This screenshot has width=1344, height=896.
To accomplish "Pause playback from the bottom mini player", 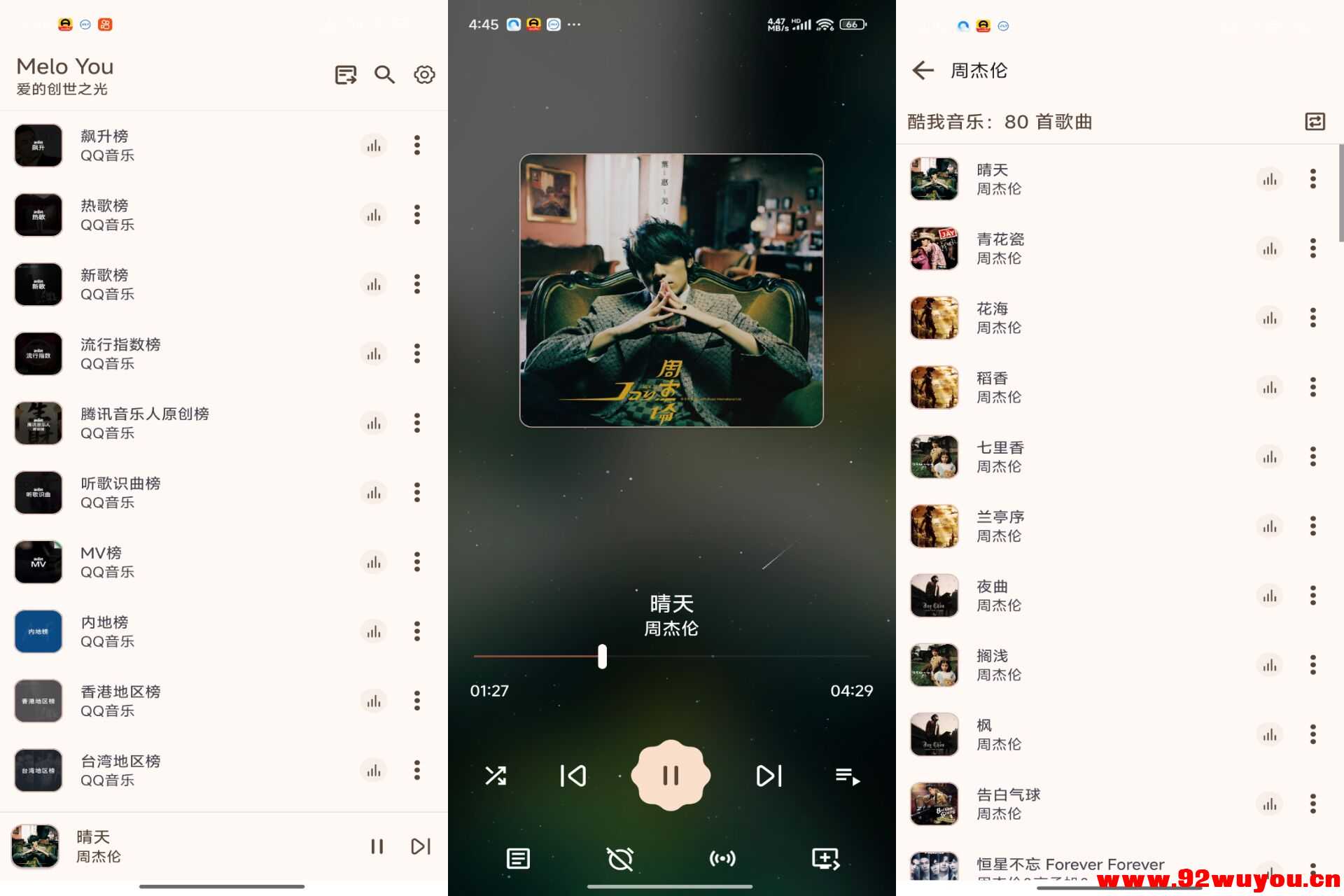I will 377,847.
